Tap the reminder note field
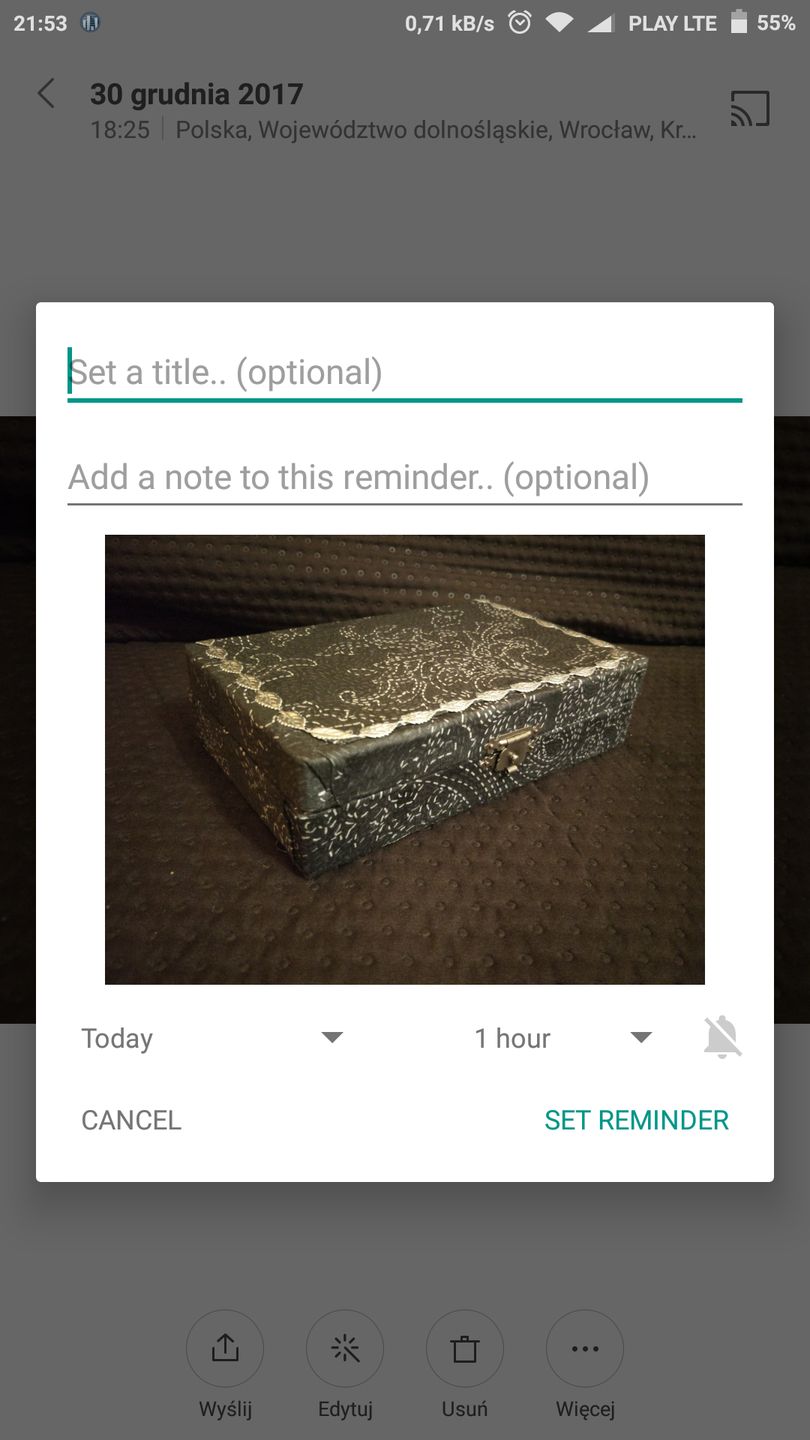 [x=404, y=478]
